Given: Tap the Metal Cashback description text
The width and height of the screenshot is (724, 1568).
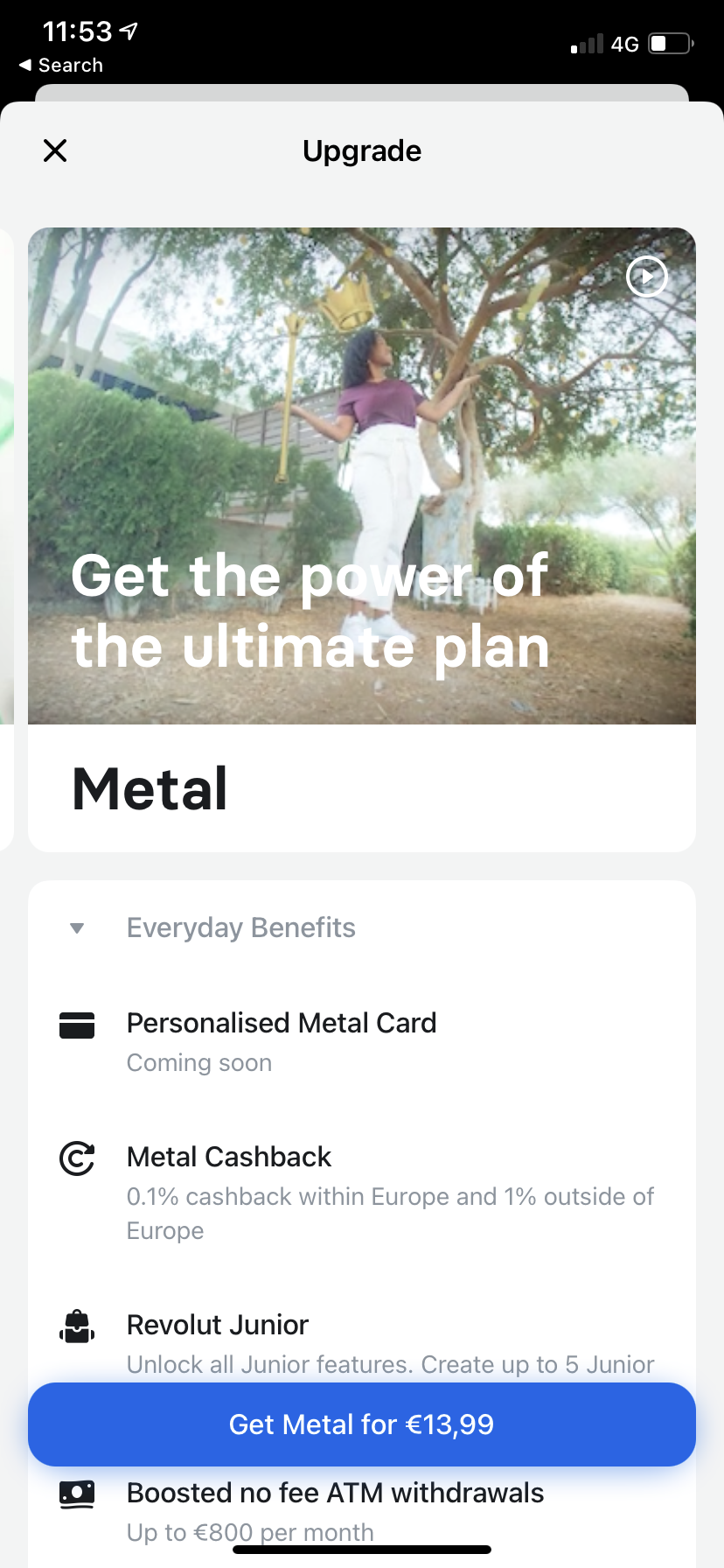Looking at the screenshot, I should point(391,1213).
